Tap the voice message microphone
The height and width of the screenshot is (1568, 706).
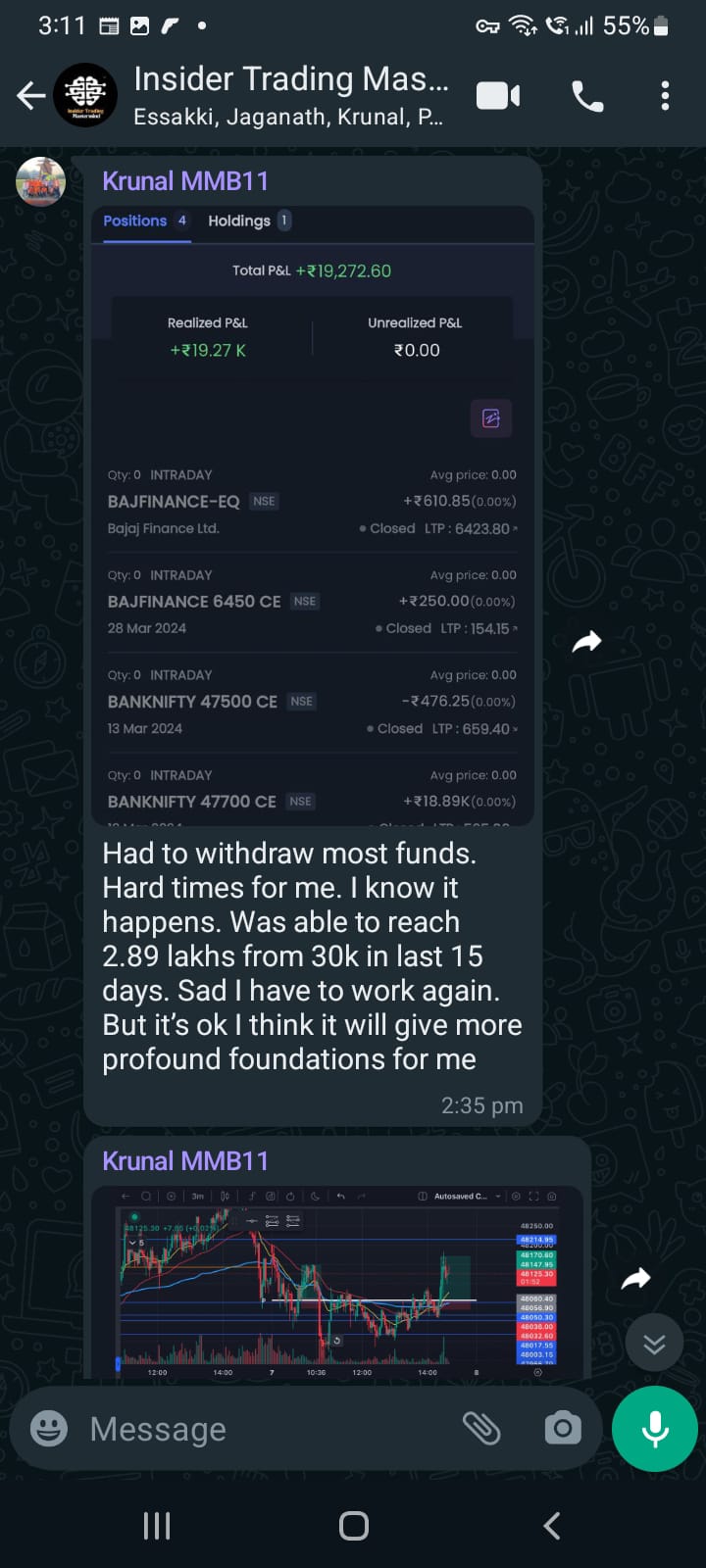pos(654,1429)
